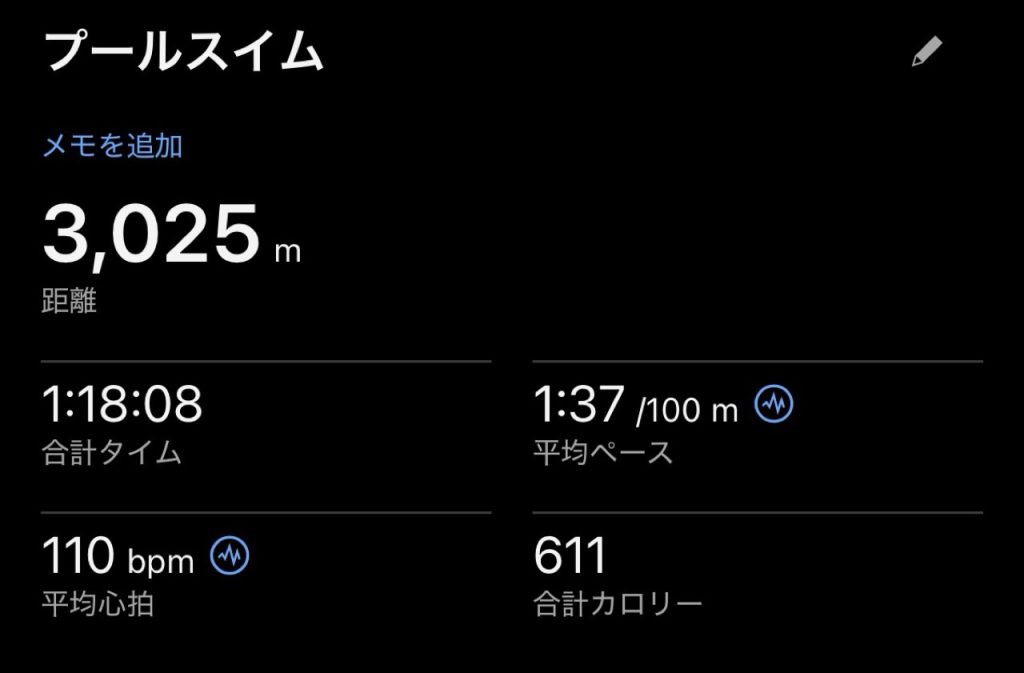
Task: Open the chart icon next to 平均ペース
Action: (x=774, y=405)
